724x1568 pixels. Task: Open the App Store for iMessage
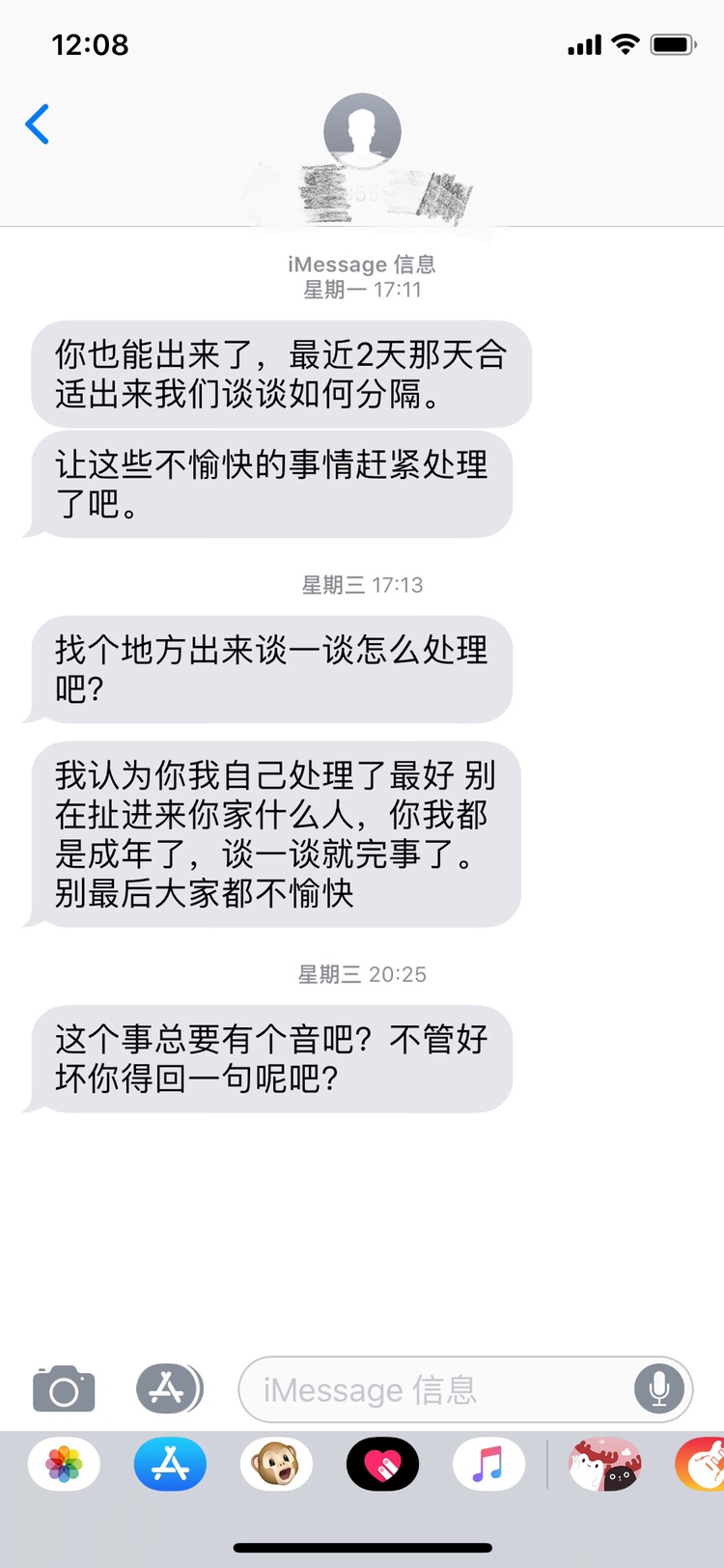point(170,1464)
